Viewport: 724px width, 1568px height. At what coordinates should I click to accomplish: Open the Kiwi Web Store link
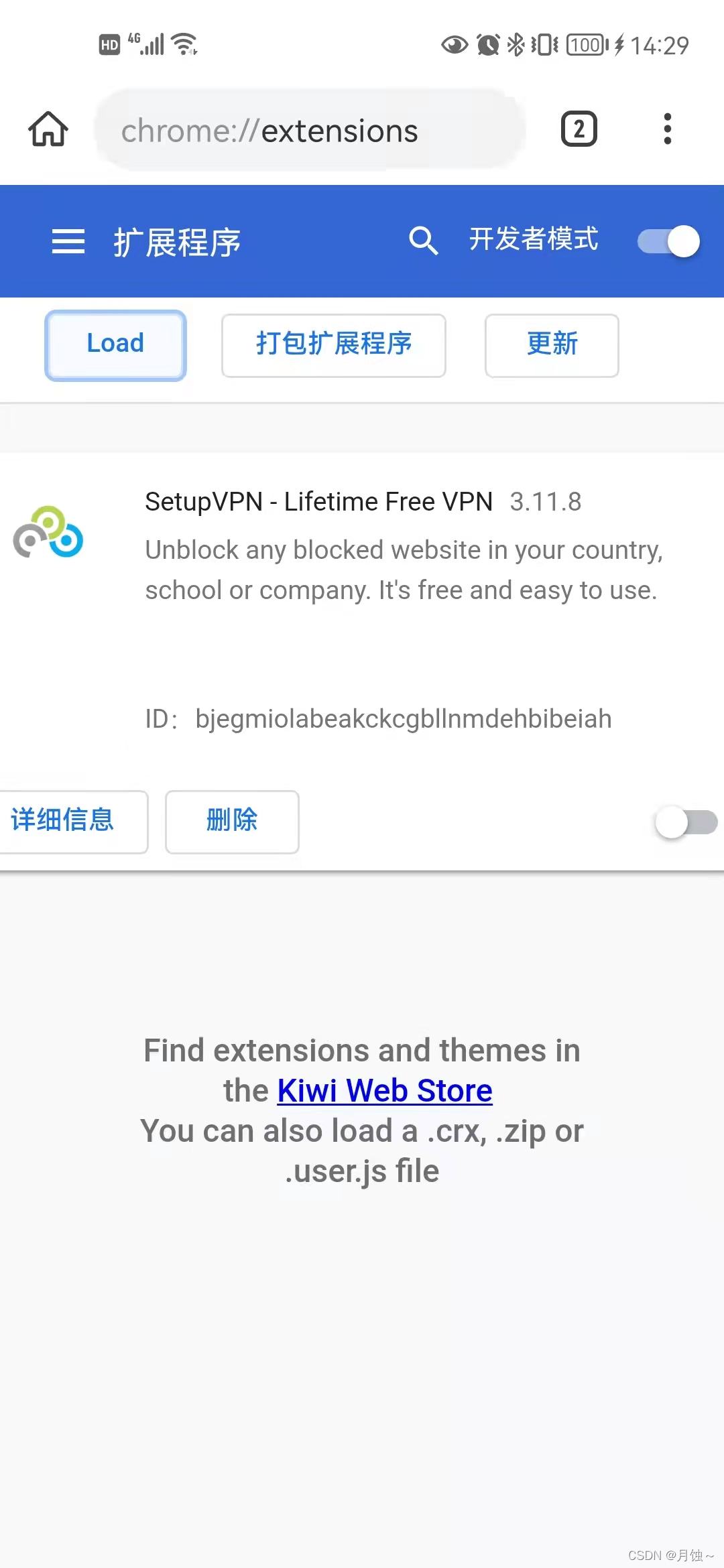(383, 1090)
